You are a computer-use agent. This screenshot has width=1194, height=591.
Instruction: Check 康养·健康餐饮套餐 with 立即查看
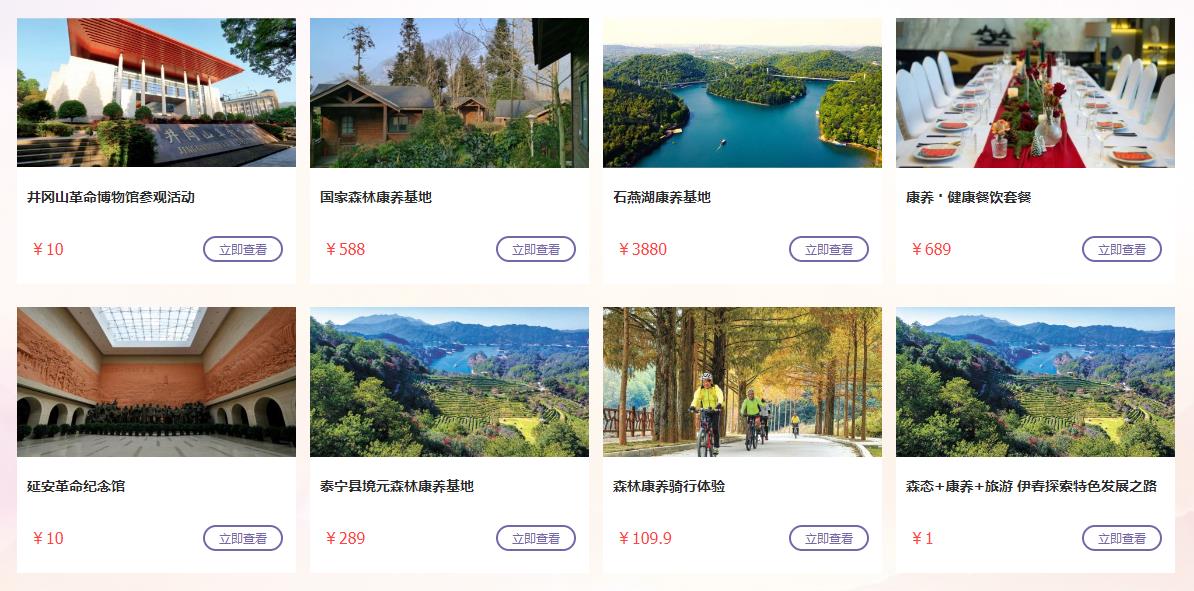(x=1122, y=249)
